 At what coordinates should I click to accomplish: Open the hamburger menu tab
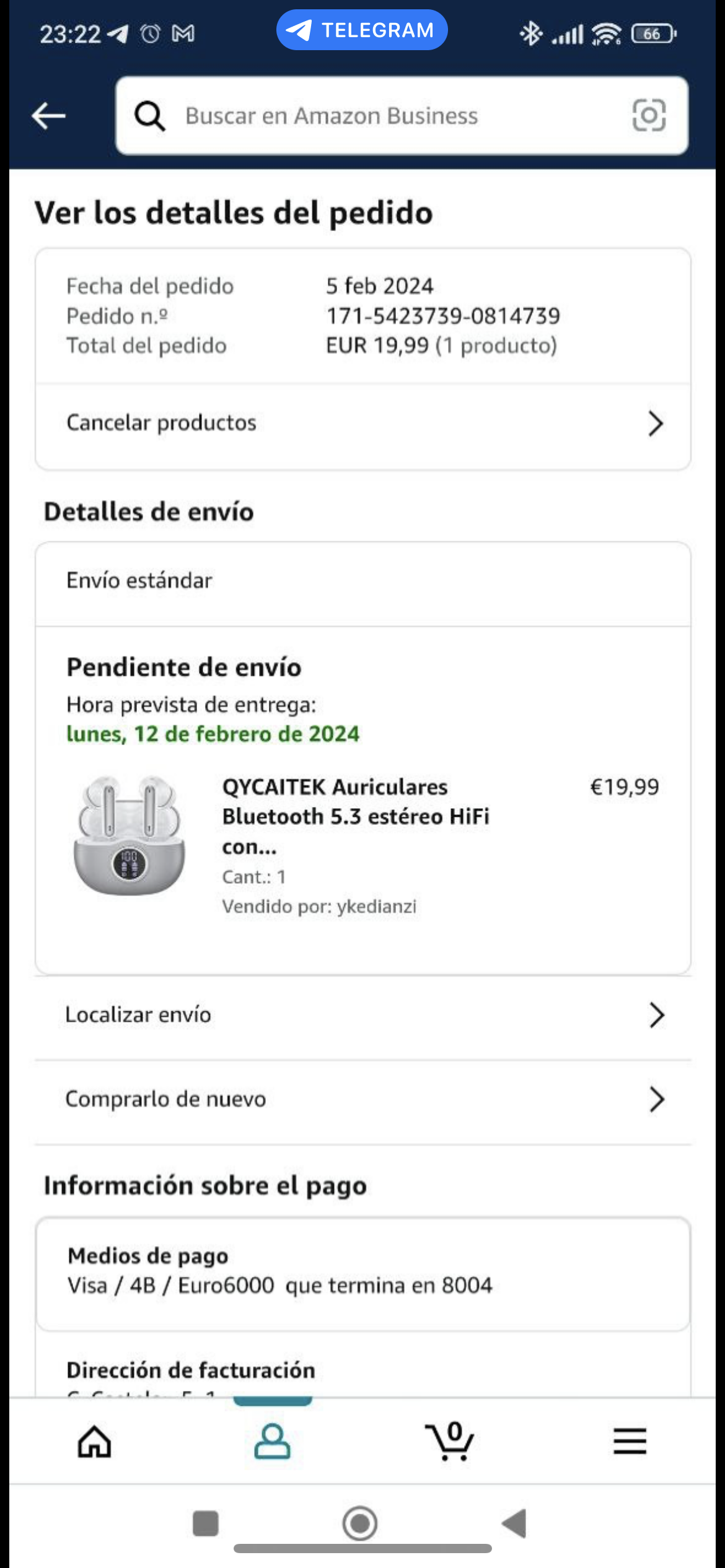630,1442
